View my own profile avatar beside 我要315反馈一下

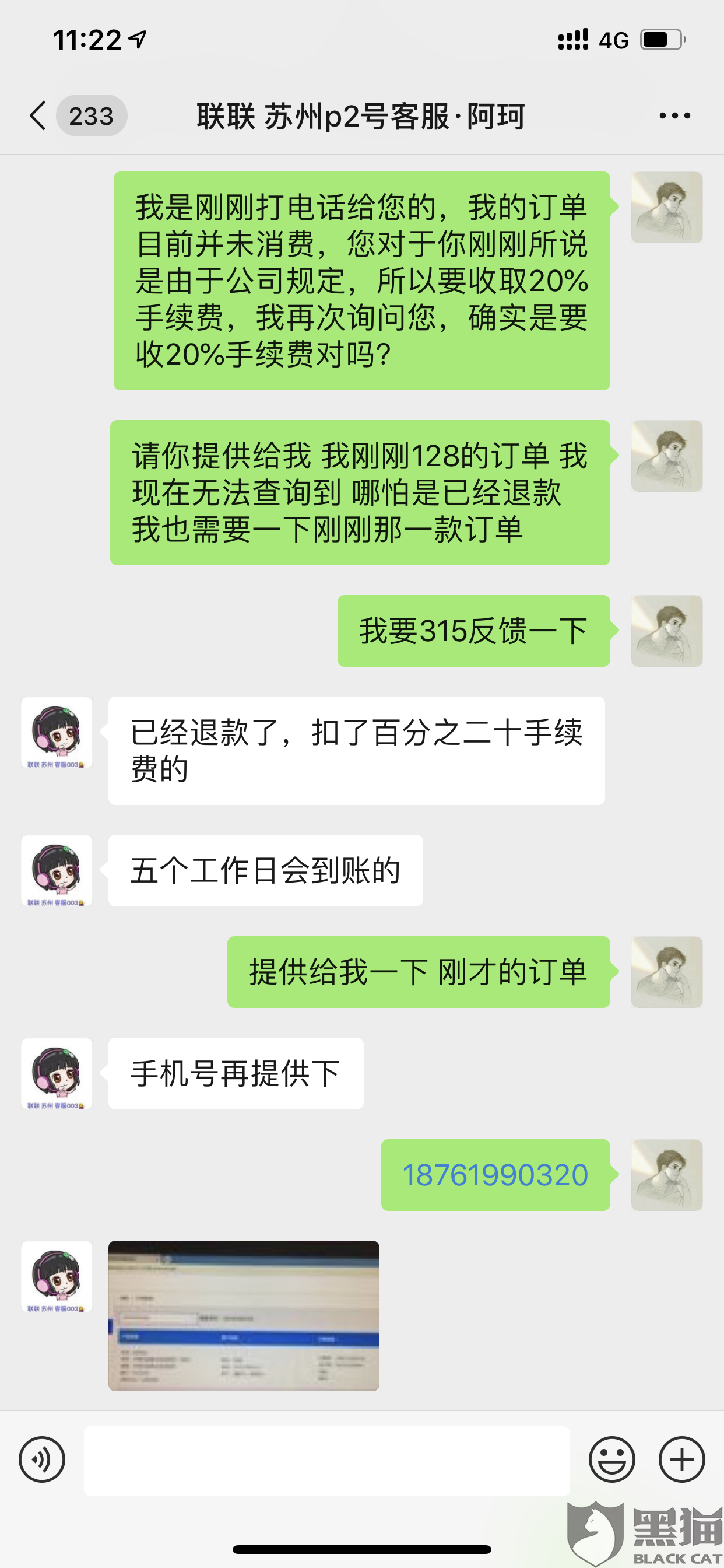667,631
